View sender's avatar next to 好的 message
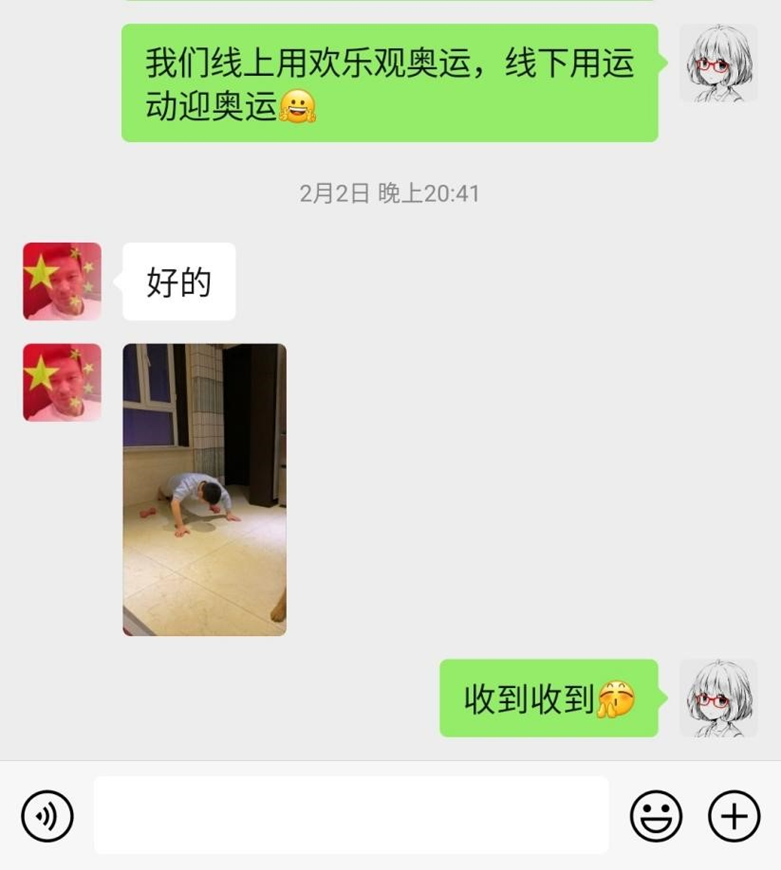Viewport: 781px width, 870px height. [x=62, y=281]
